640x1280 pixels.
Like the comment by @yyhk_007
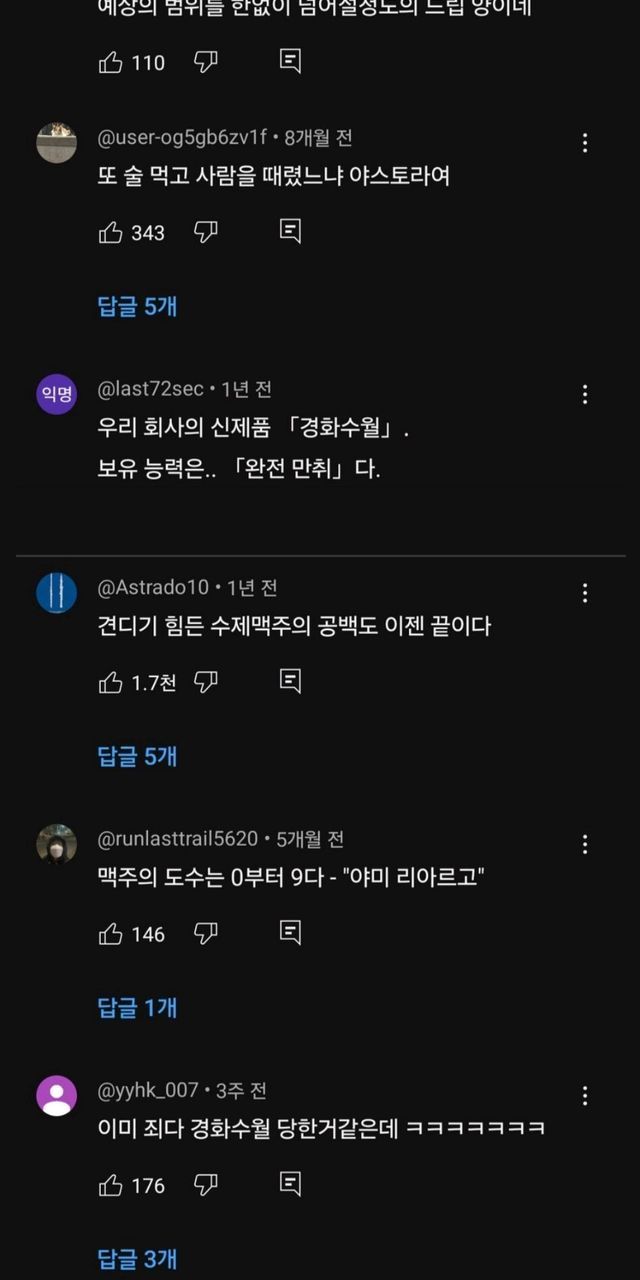(110, 1186)
